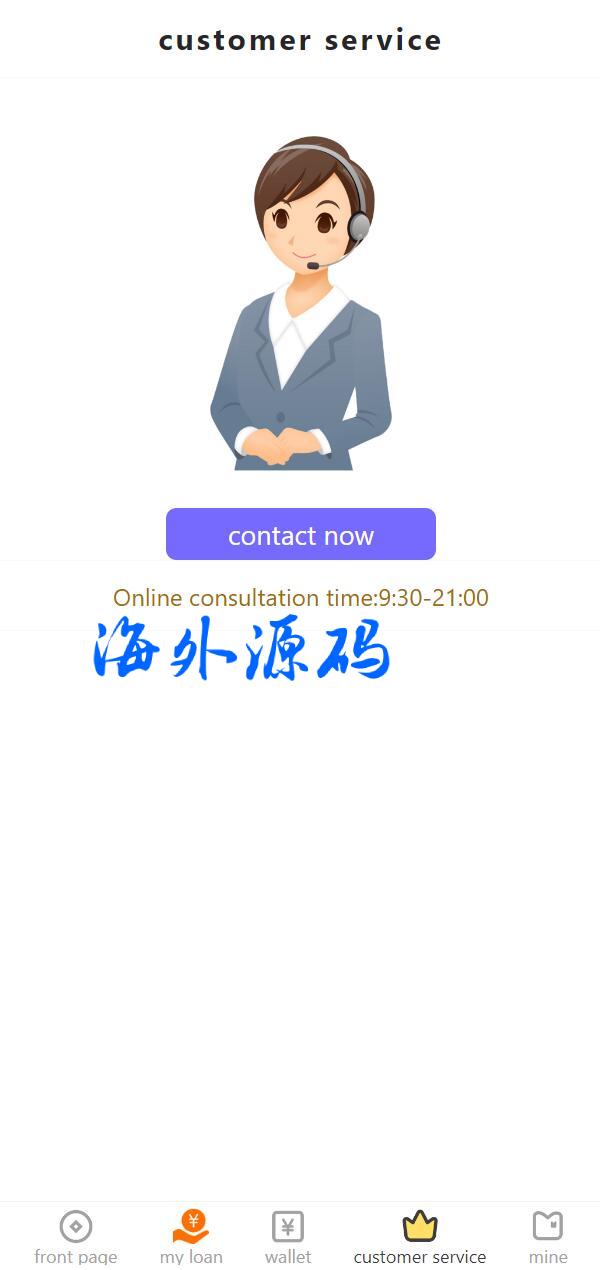Switch to the front page tab
The width and height of the screenshot is (600, 1270).
tap(76, 1236)
